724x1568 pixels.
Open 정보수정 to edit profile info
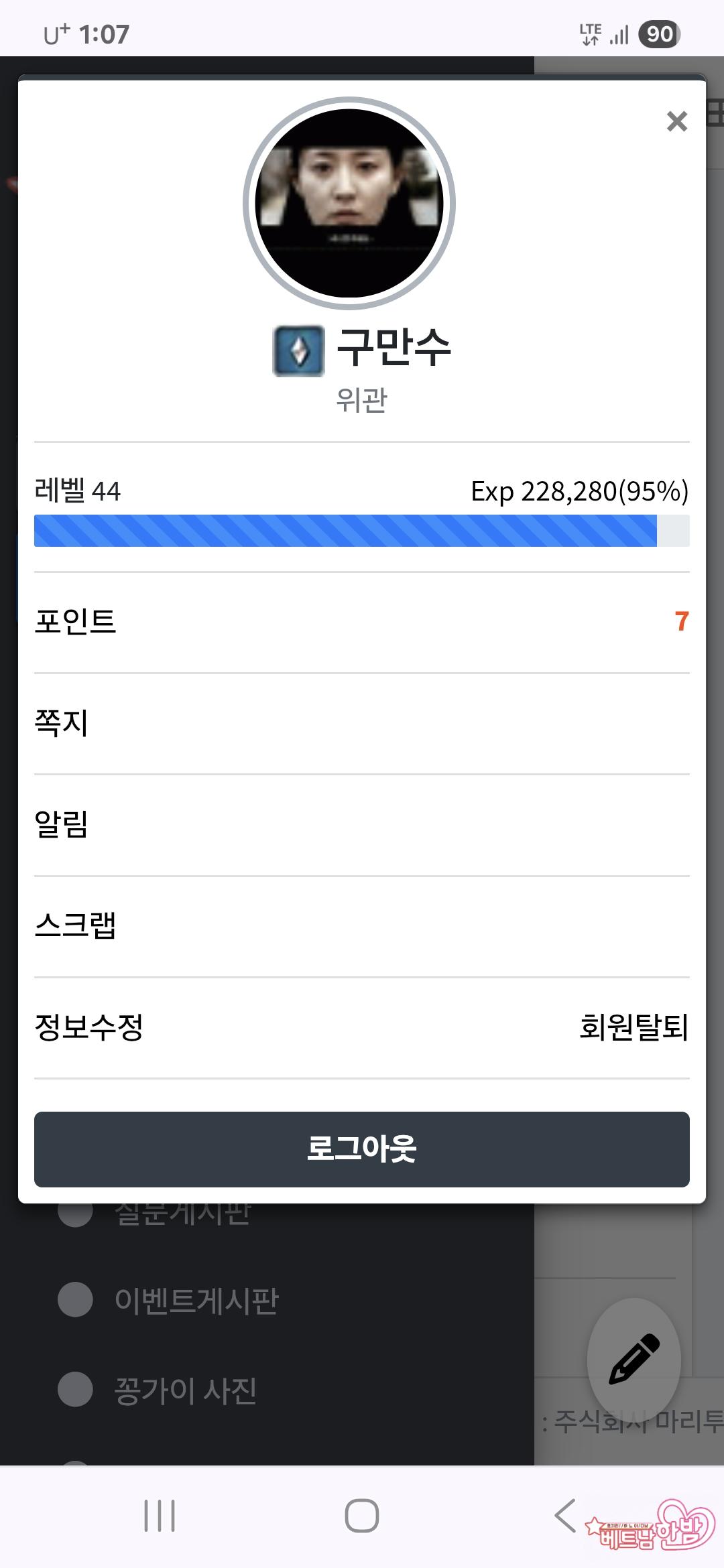[88, 1027]
